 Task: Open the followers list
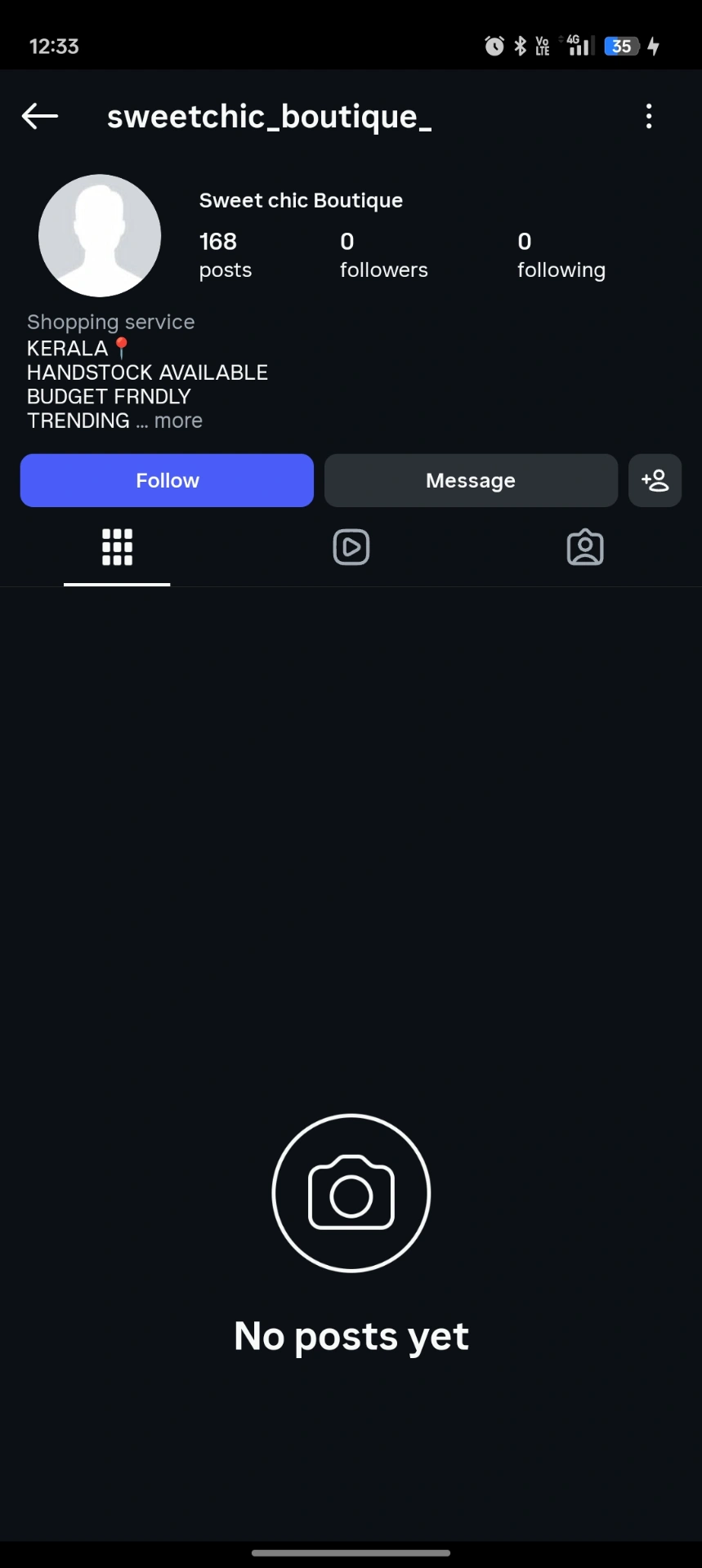tap(383, 255)
